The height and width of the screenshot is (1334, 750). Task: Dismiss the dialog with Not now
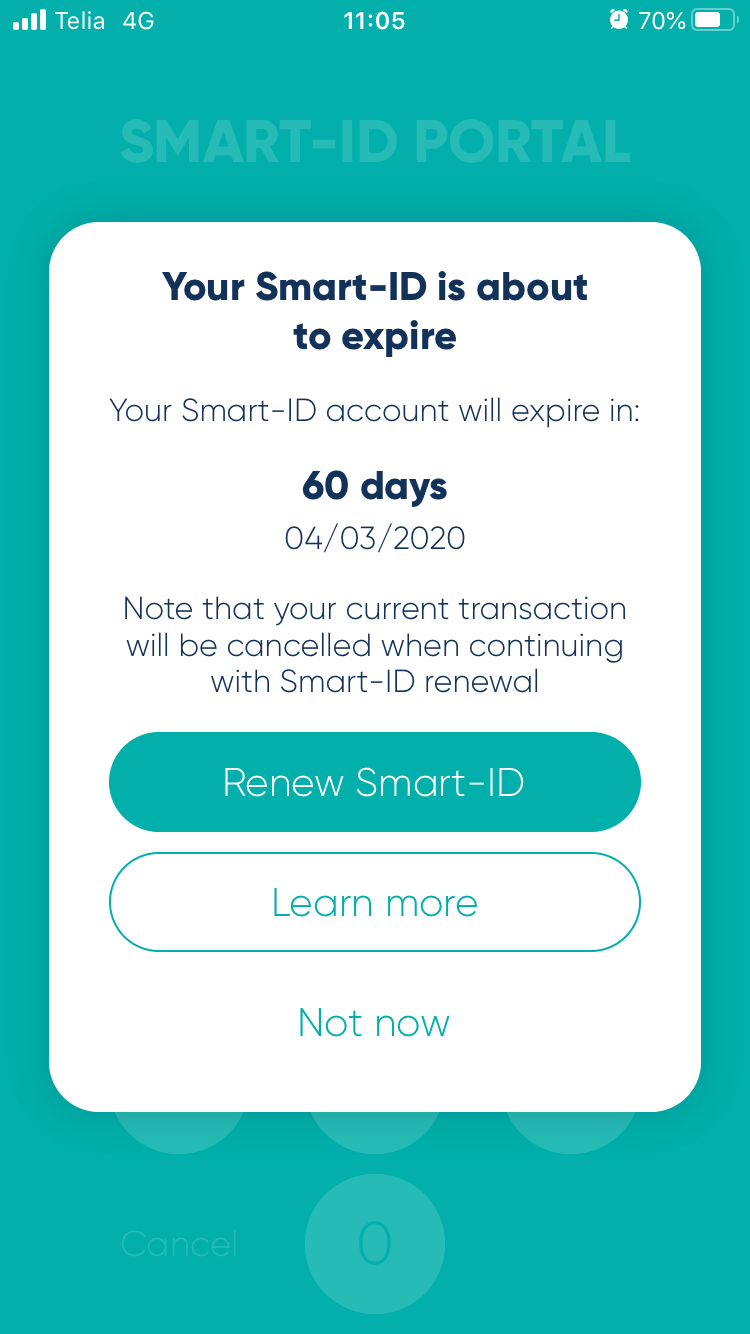373,1023
